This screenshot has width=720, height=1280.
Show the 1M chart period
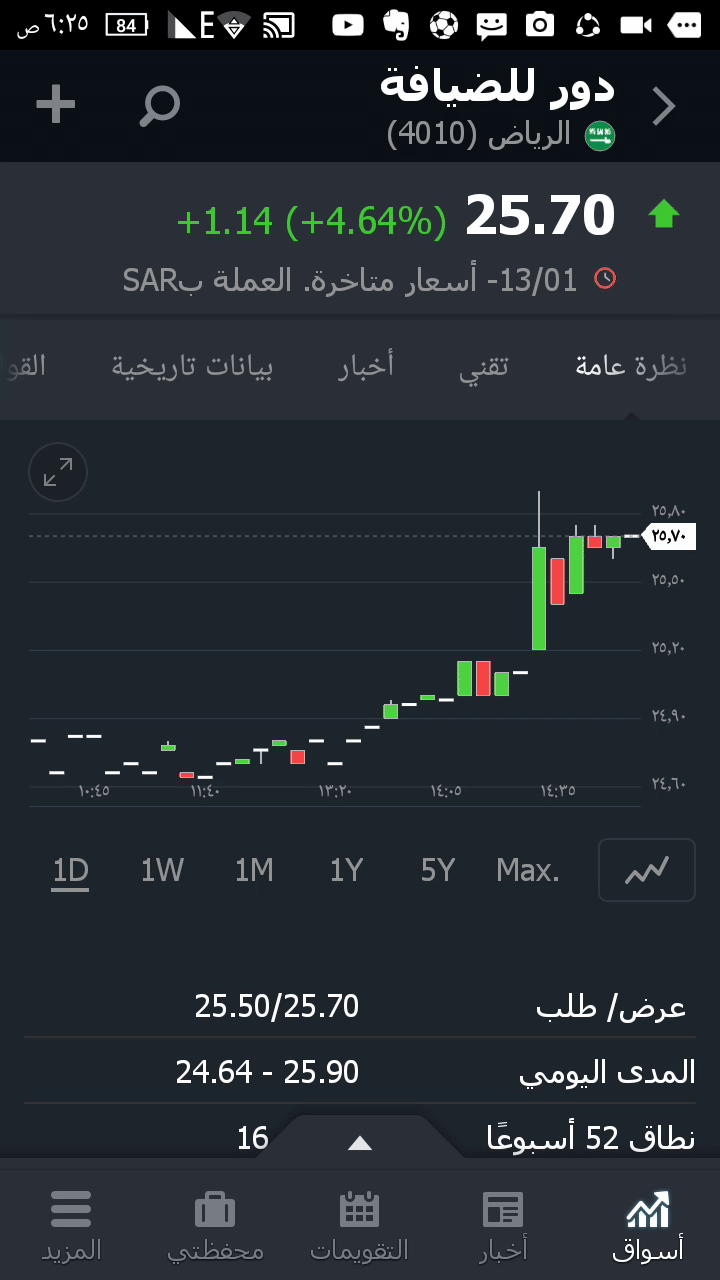254,871
